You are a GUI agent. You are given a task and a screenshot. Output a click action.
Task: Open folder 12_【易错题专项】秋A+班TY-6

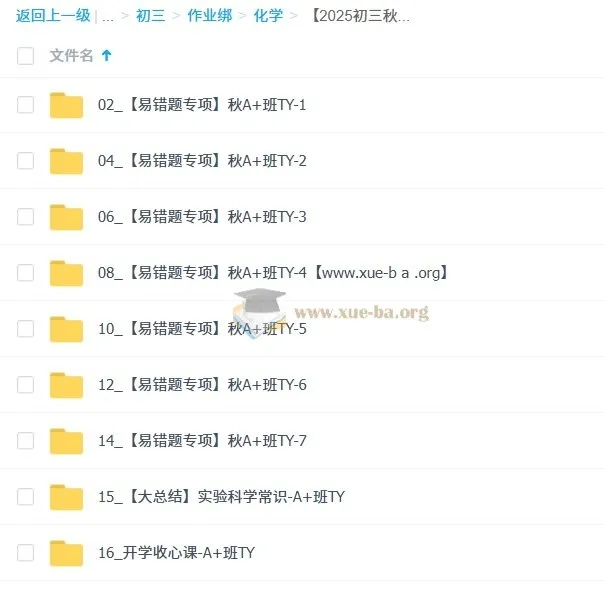pyautogui.click(x=201, y=385)
